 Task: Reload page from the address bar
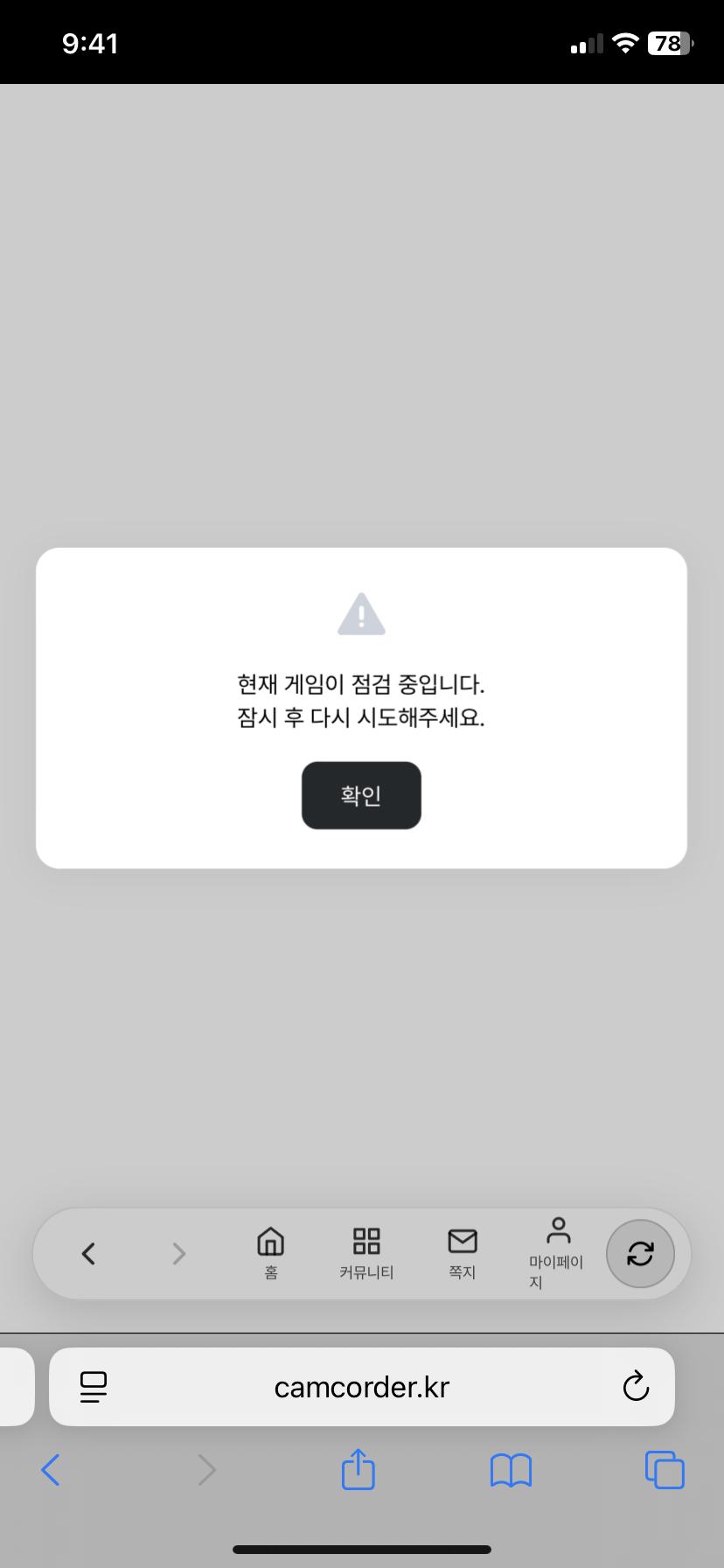pos(636,1386)
